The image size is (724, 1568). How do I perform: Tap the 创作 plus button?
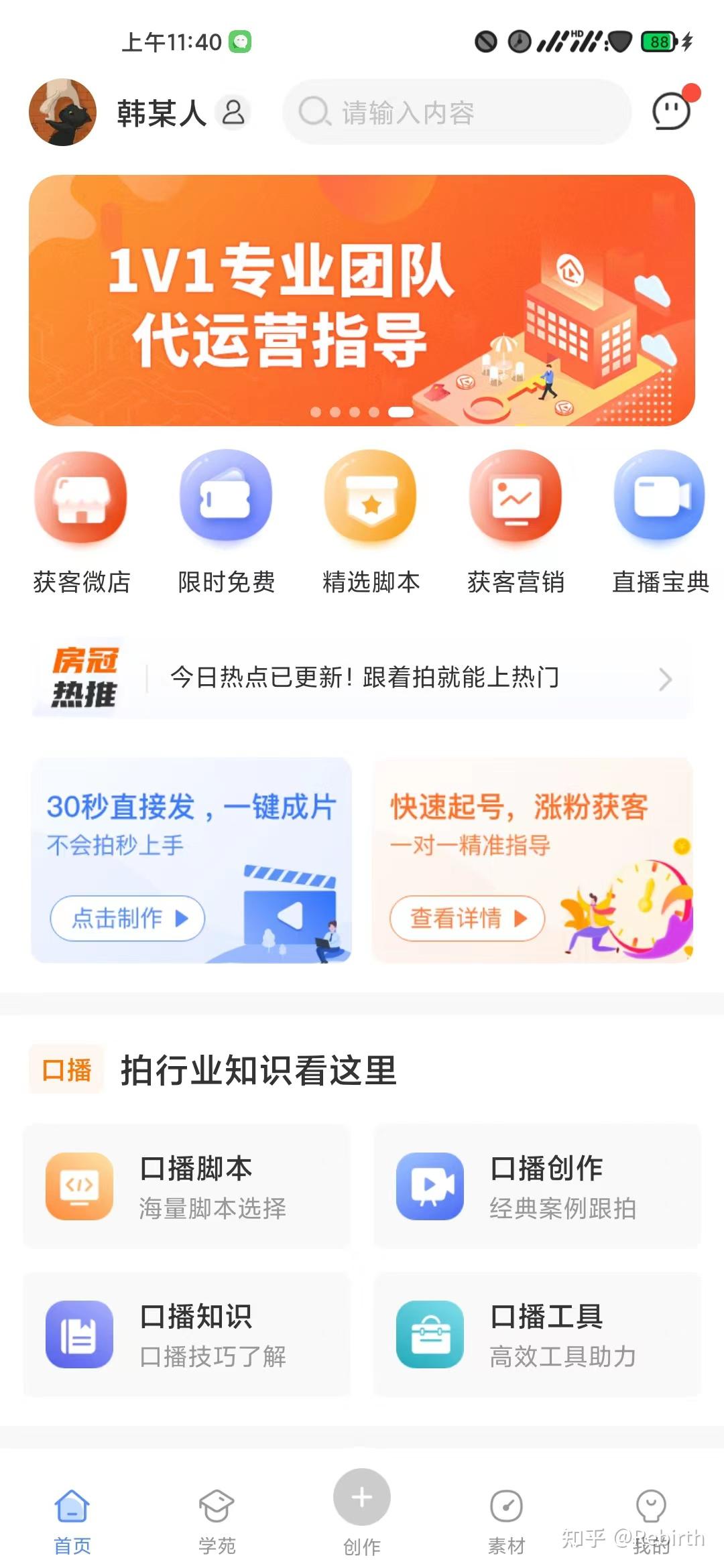pos(362,1497)
